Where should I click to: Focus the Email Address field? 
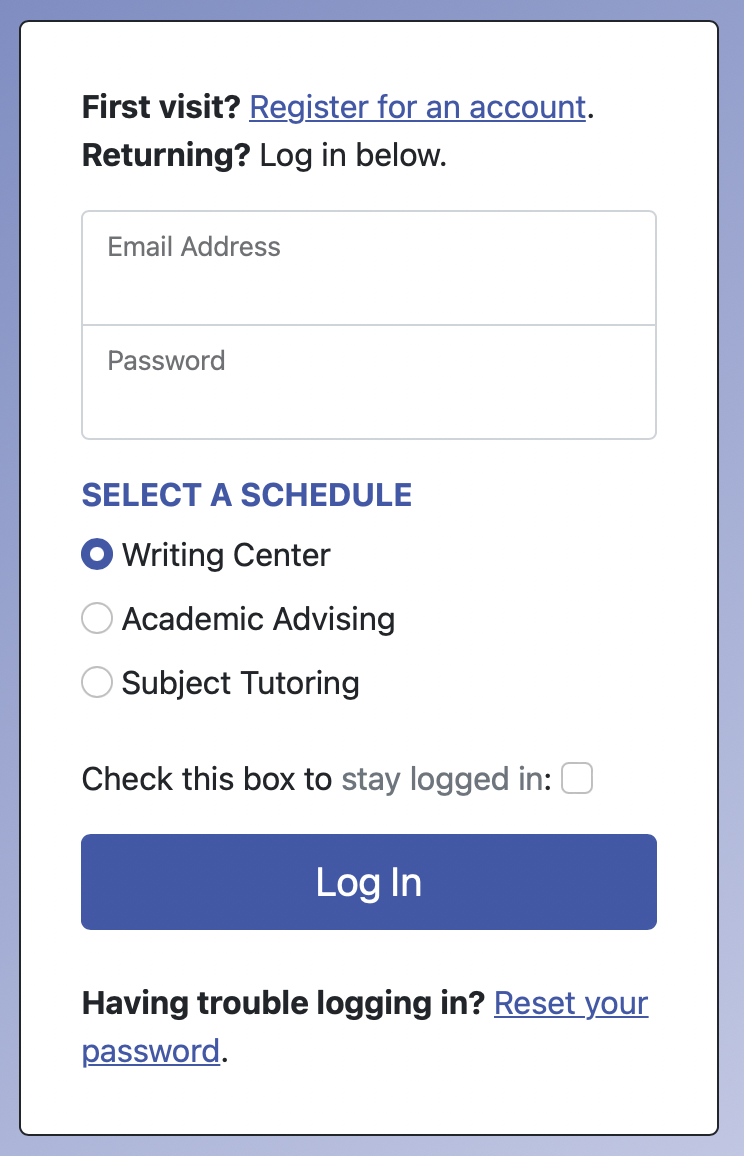point(368,268)
